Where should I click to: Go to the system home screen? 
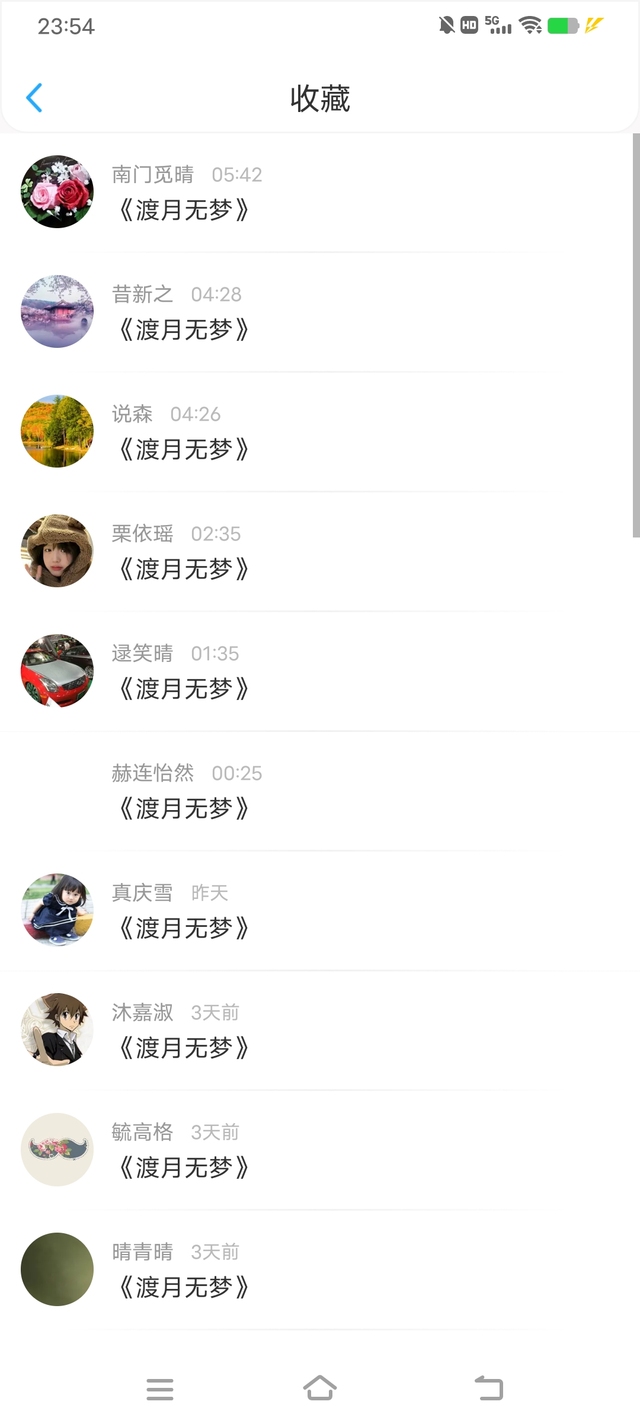point(320,1388)
